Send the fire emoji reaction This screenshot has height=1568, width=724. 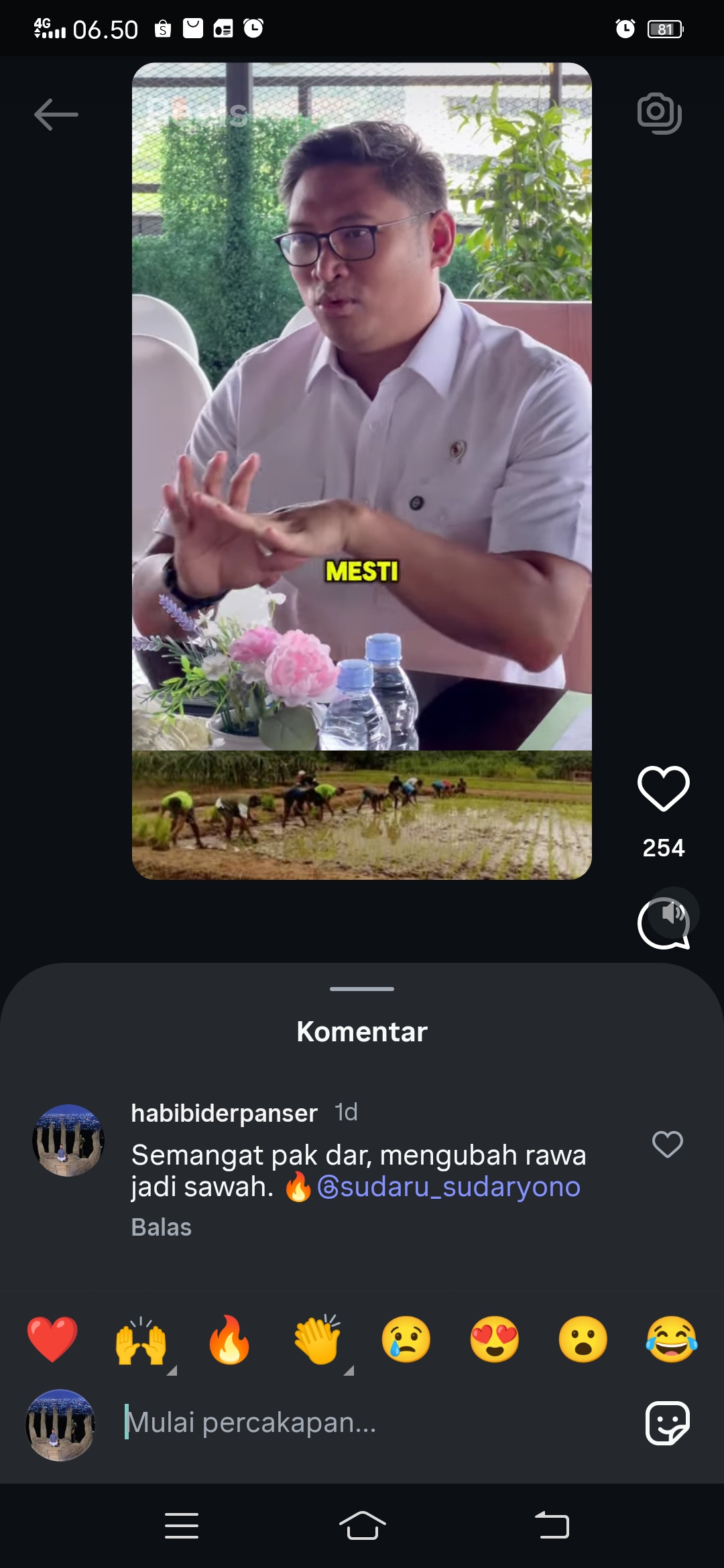pyautogui.click(x=229, y=1340)
